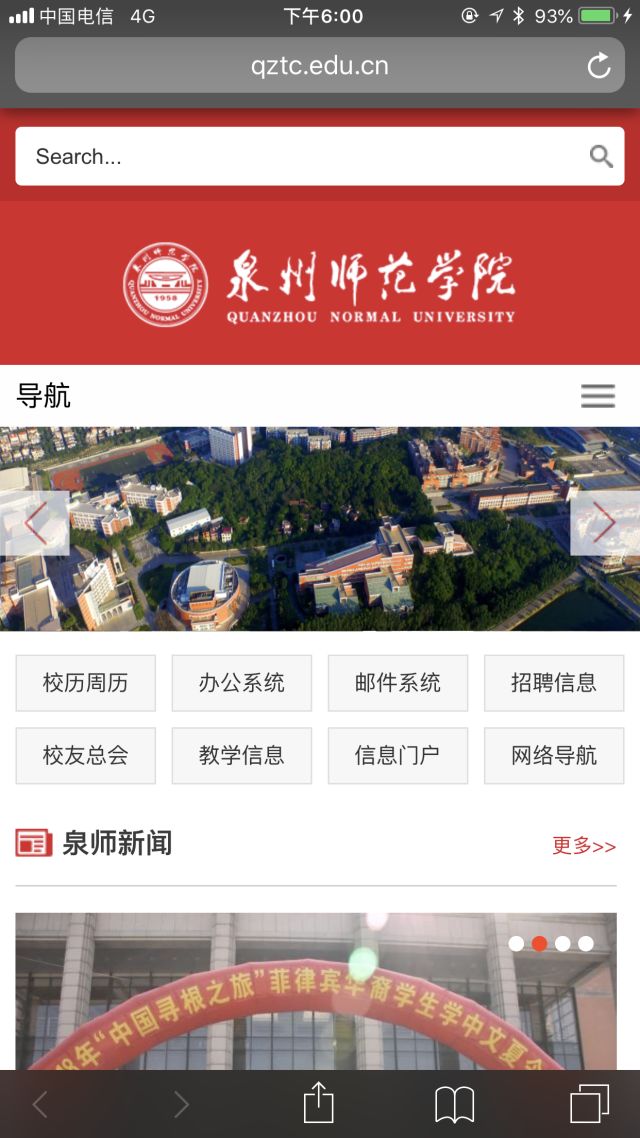Open 校历周历
Screen dimensions: 640x1138
(86, 683)
